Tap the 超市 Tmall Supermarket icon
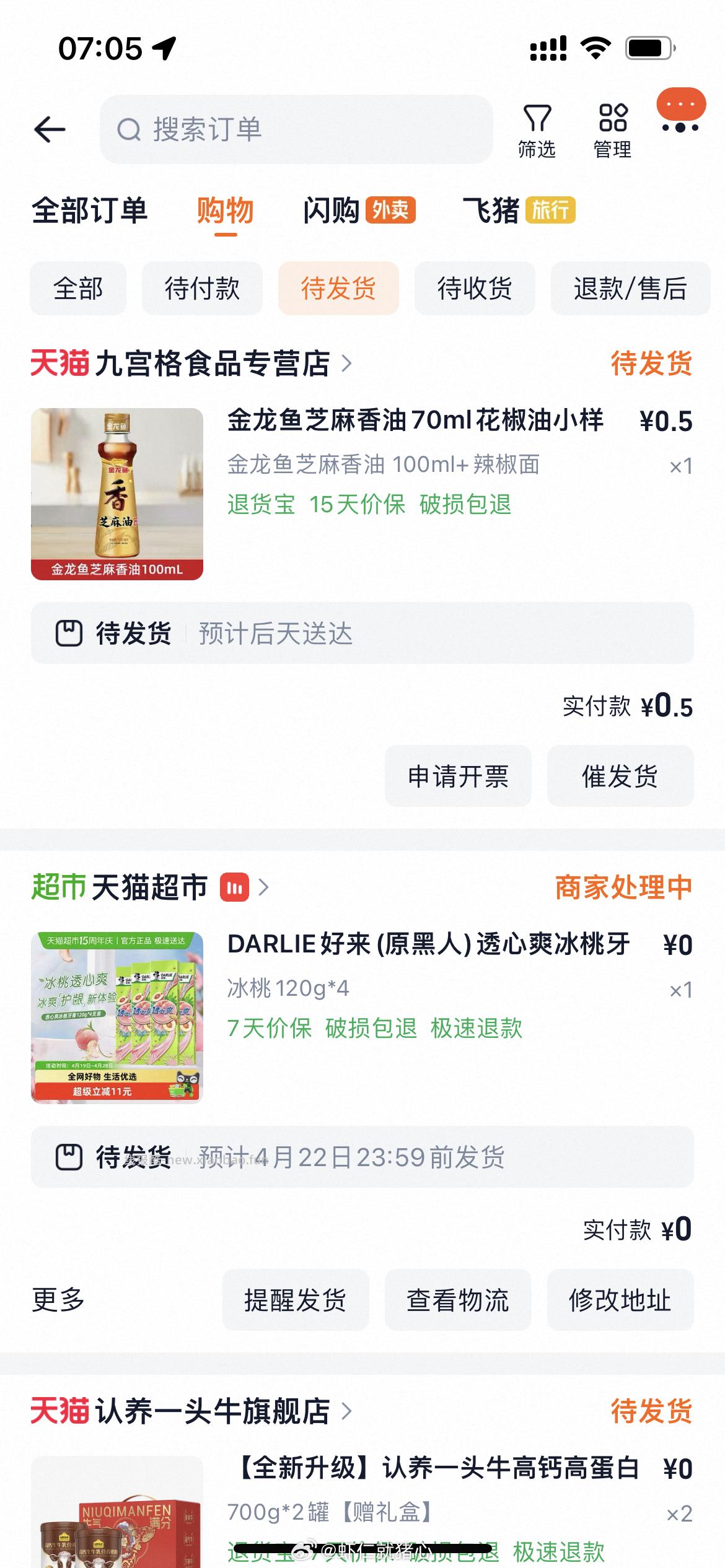The height and width of the screenshot is (1568, 725). pos(58,888)
